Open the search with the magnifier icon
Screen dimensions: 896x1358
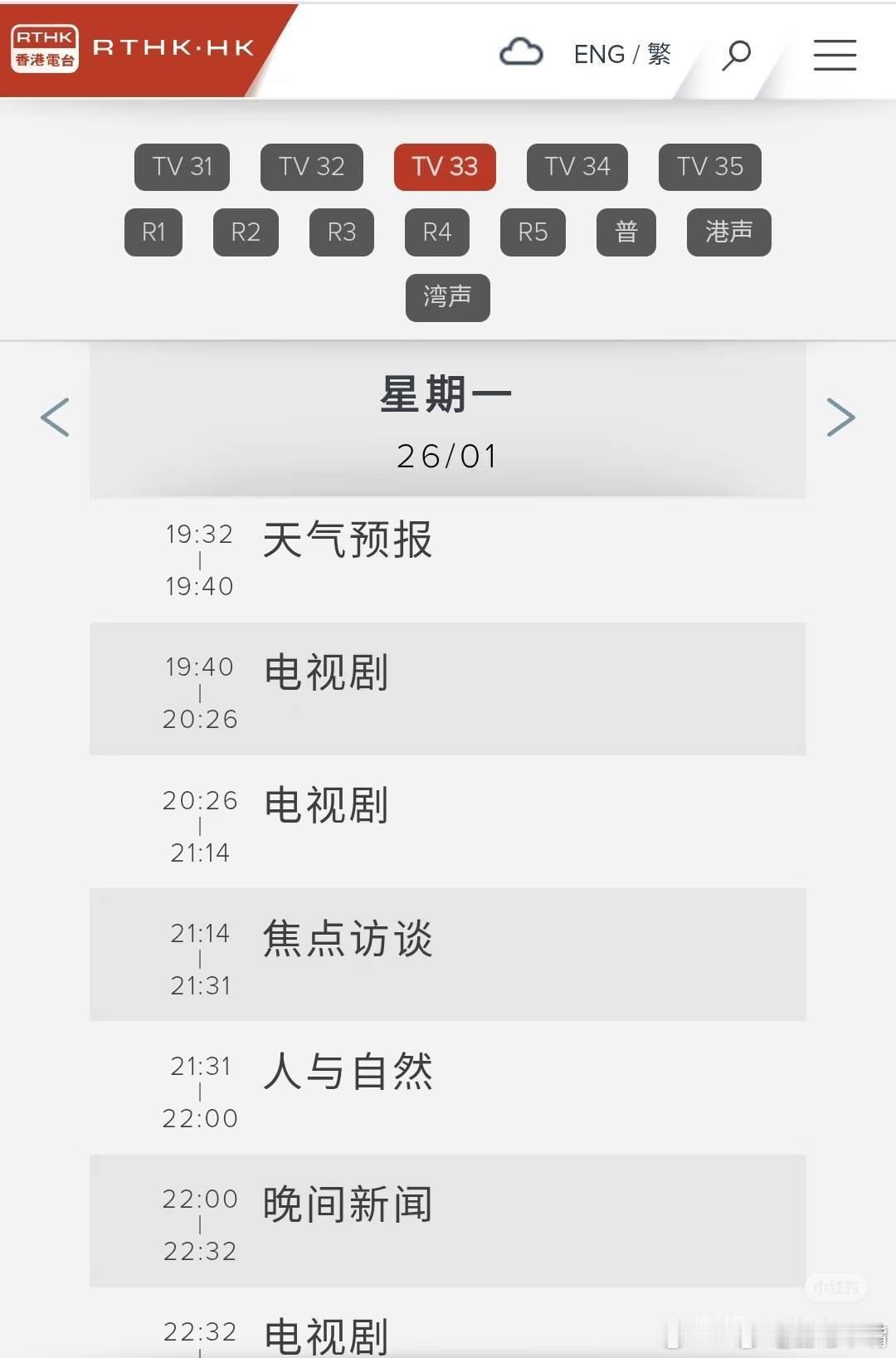(x=735, y=54)
